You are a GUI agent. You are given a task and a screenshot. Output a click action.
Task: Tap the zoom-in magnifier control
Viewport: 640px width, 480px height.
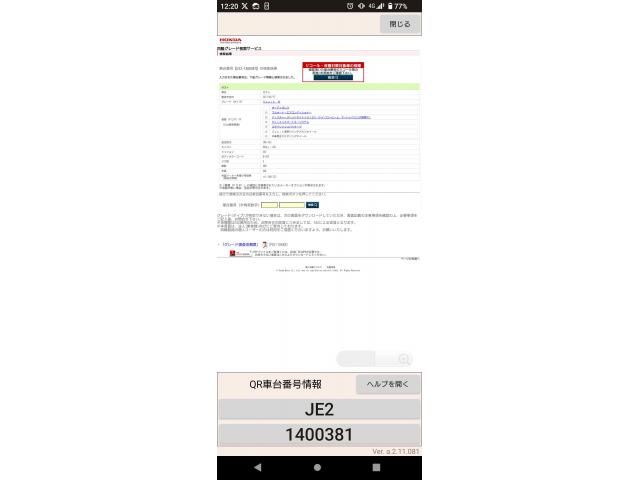[404, 359]
